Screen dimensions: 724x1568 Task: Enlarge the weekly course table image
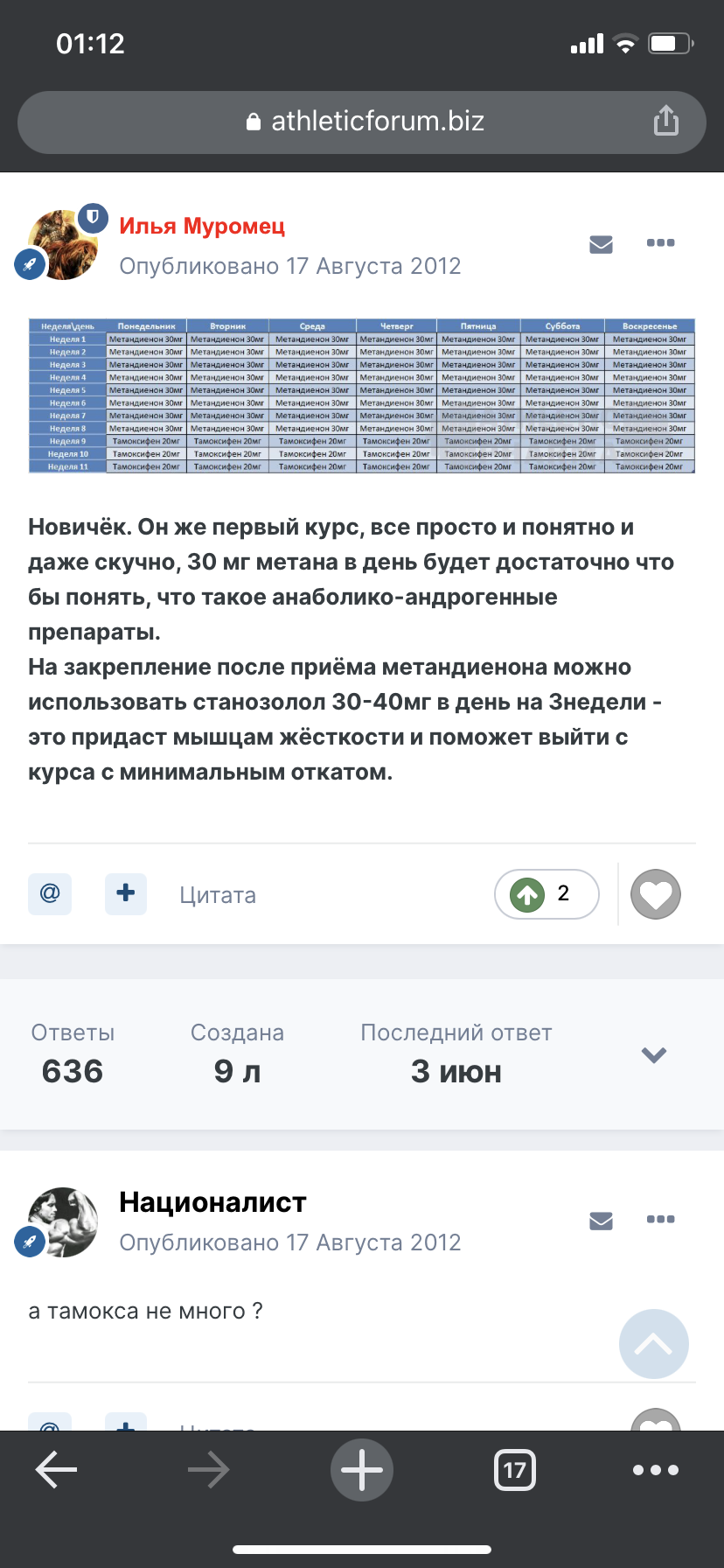(x=361, y=396)
